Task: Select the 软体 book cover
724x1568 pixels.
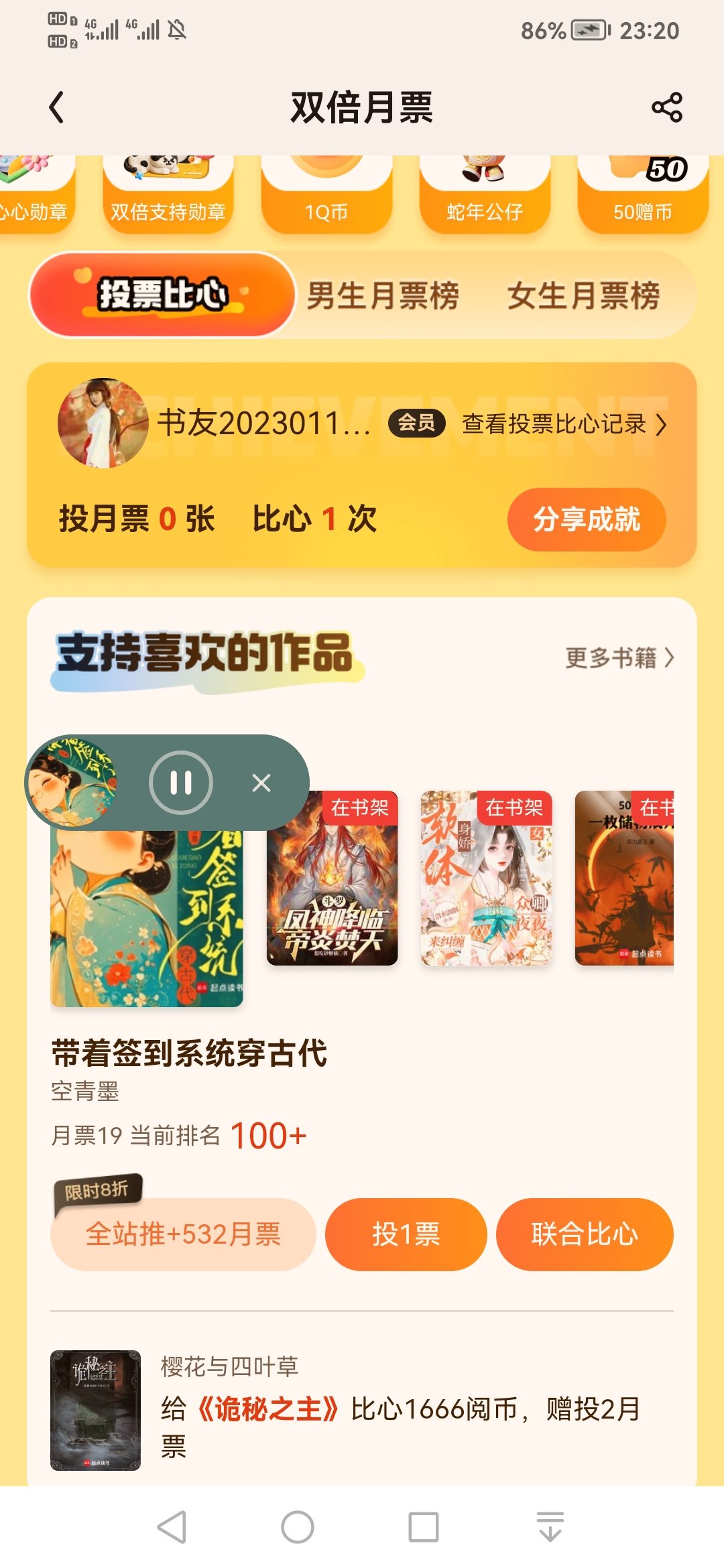Action: pyautogui.click(x=486, y=878)
